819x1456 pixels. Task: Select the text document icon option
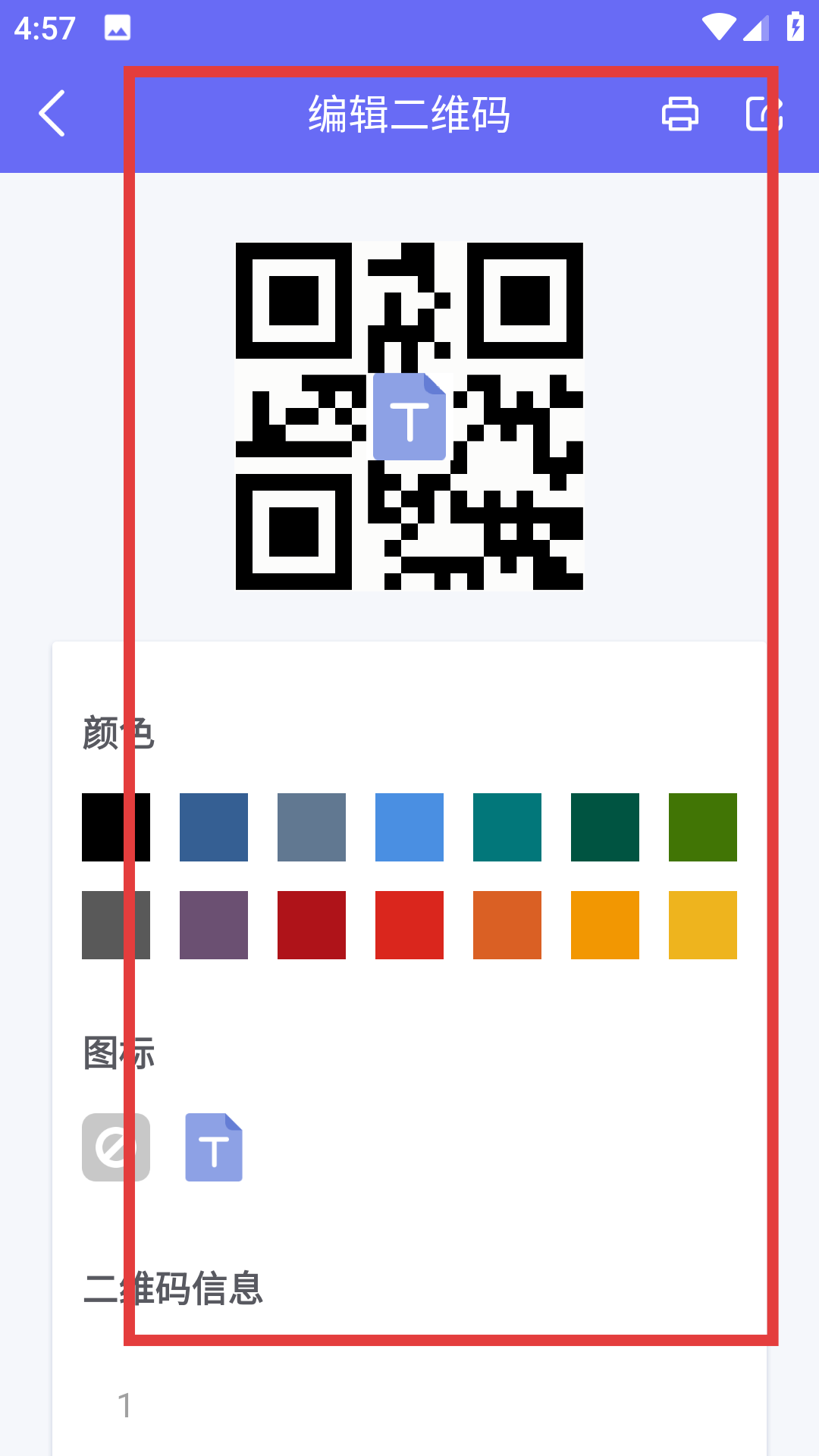214,1147
